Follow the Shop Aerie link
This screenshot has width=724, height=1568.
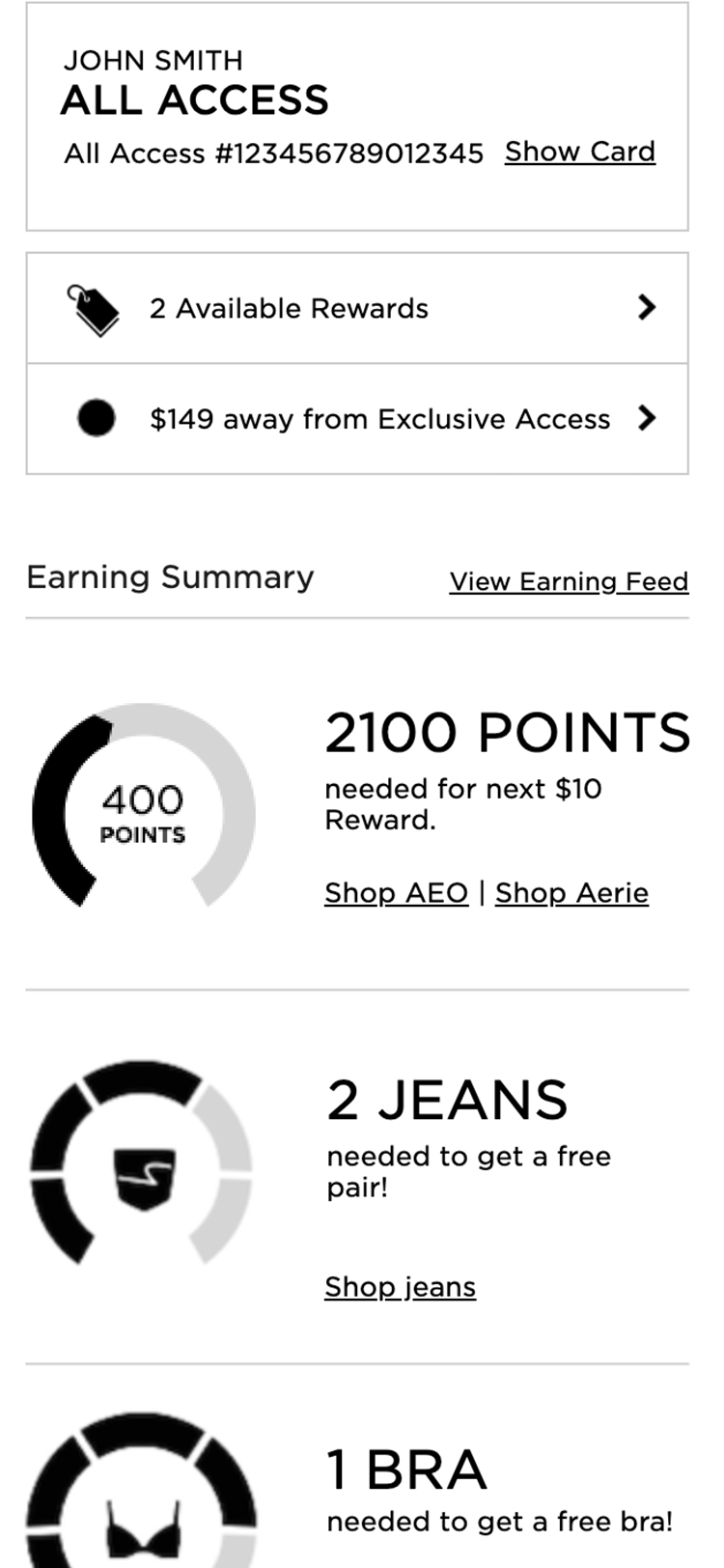pos(571,893)
